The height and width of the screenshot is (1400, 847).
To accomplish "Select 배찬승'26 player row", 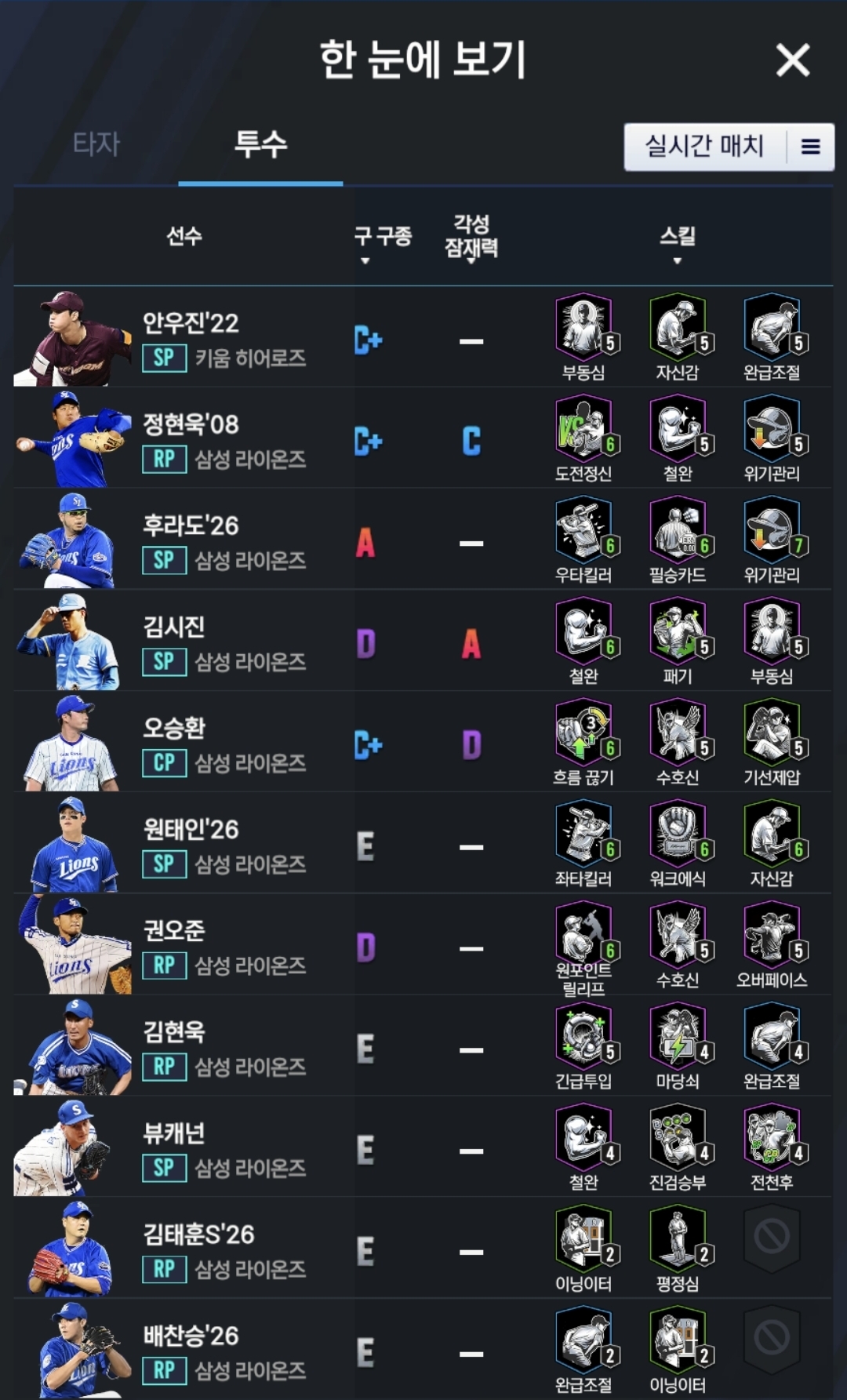I will (188, 1351).
